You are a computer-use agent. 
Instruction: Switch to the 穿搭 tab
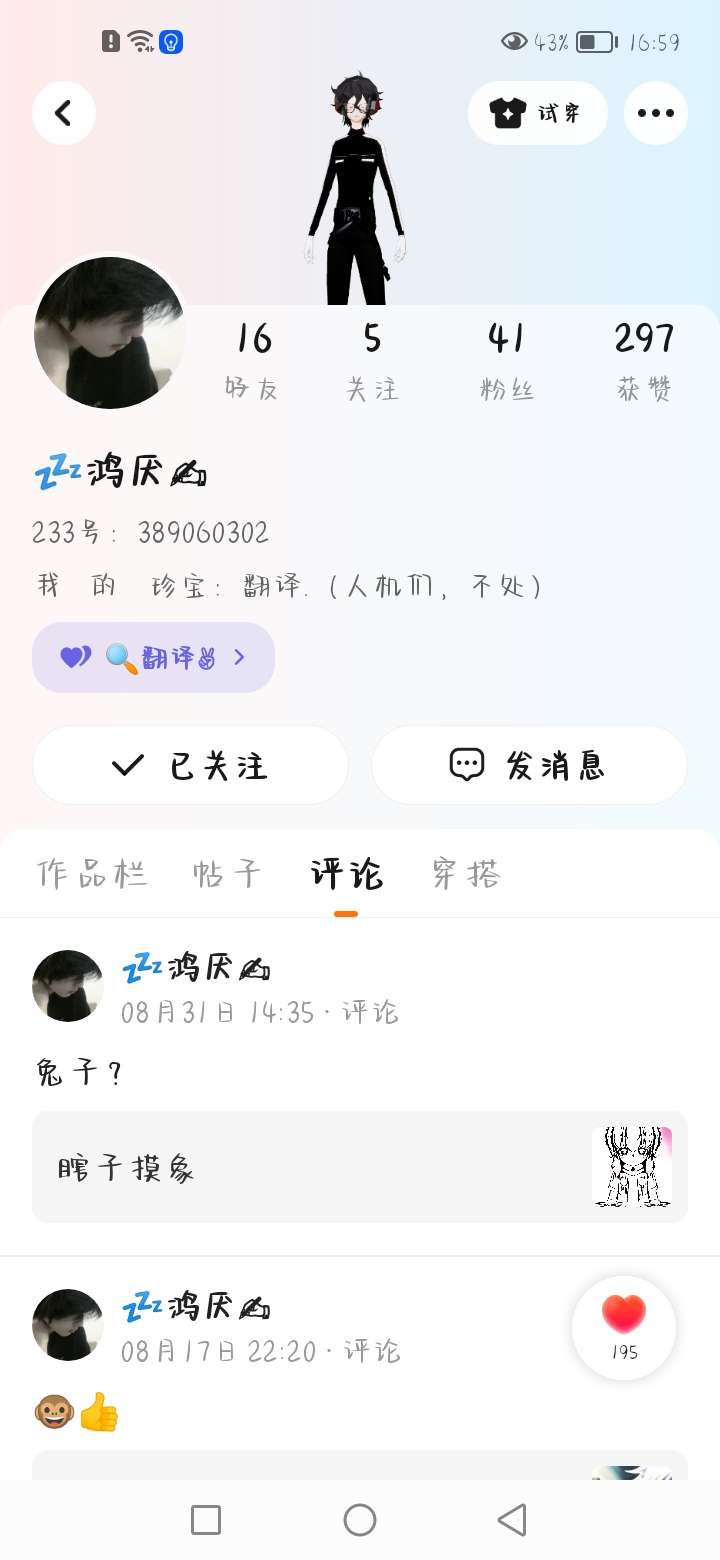coord(466,874)
